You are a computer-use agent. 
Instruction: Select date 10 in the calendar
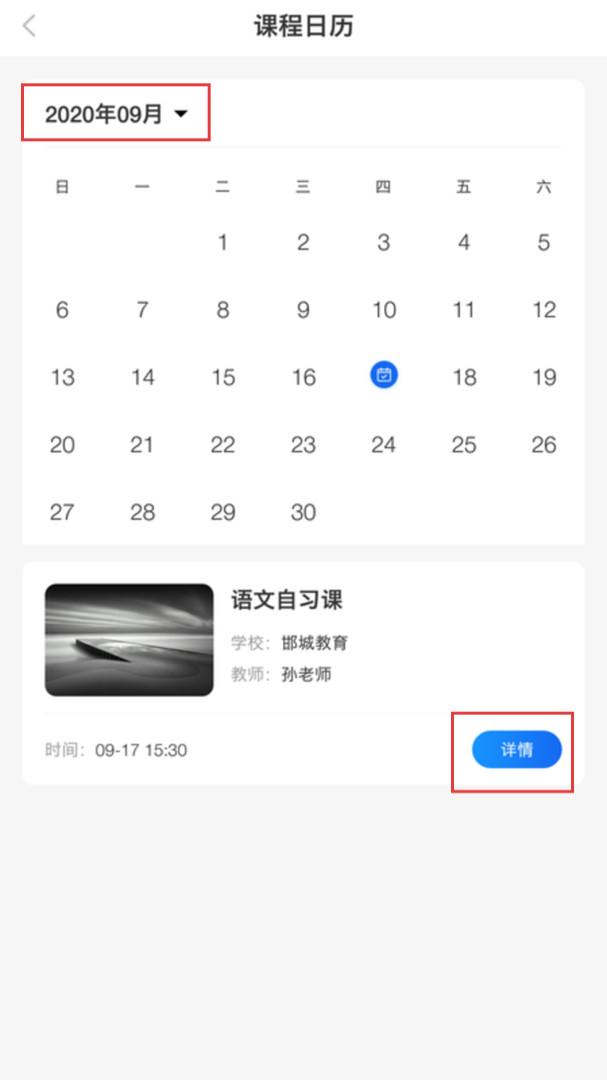pyautogui.click(x=384, y=310)
